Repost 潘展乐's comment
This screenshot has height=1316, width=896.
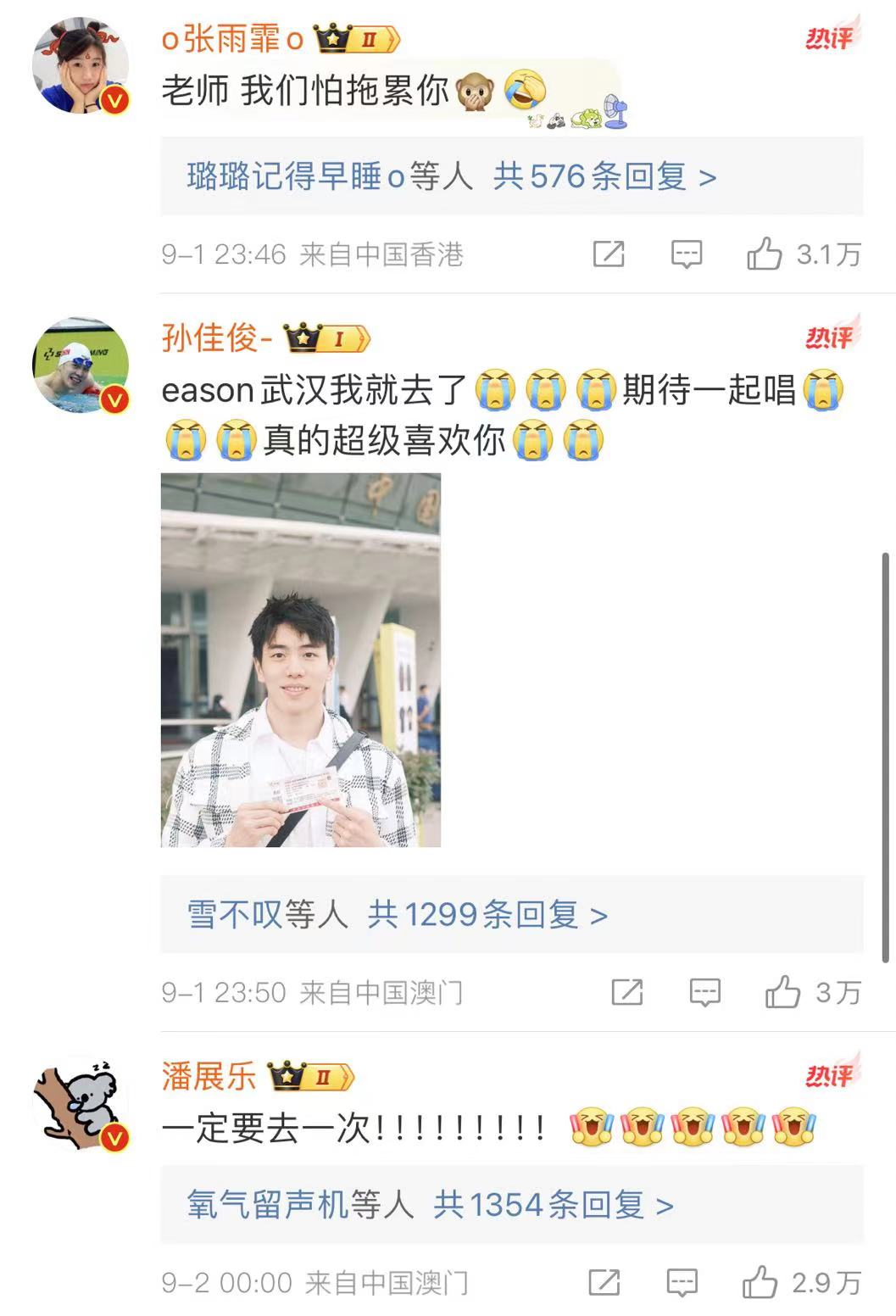click(x=604, y=1282)
